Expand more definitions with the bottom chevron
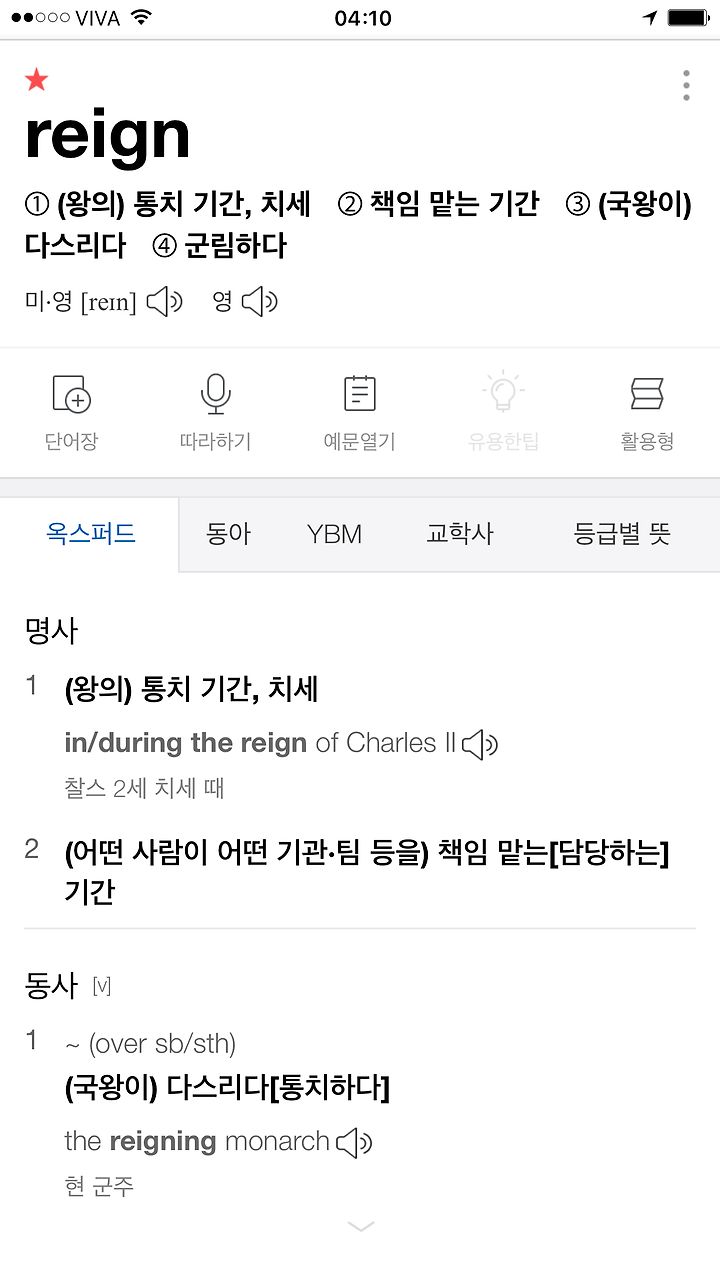Image resolution: width=720 pixels, height=1280 pixels. coord(360,1226)
